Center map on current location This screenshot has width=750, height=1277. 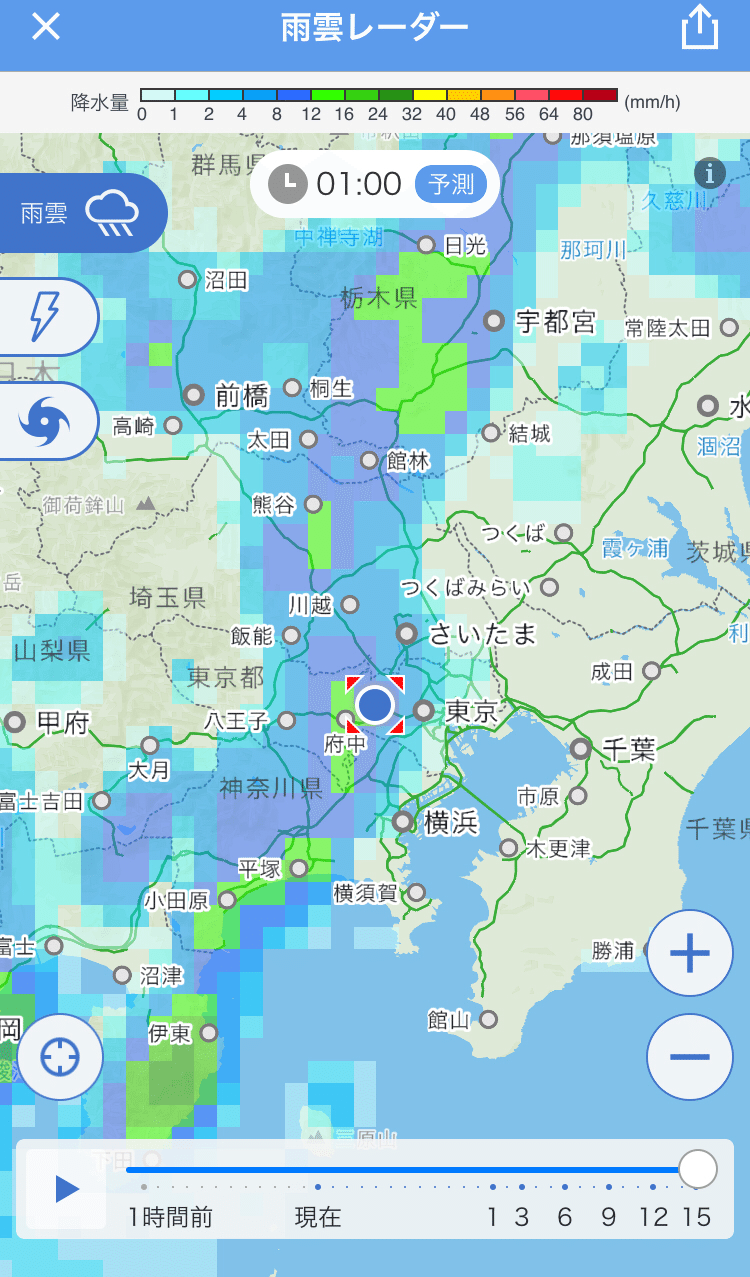60,1056
